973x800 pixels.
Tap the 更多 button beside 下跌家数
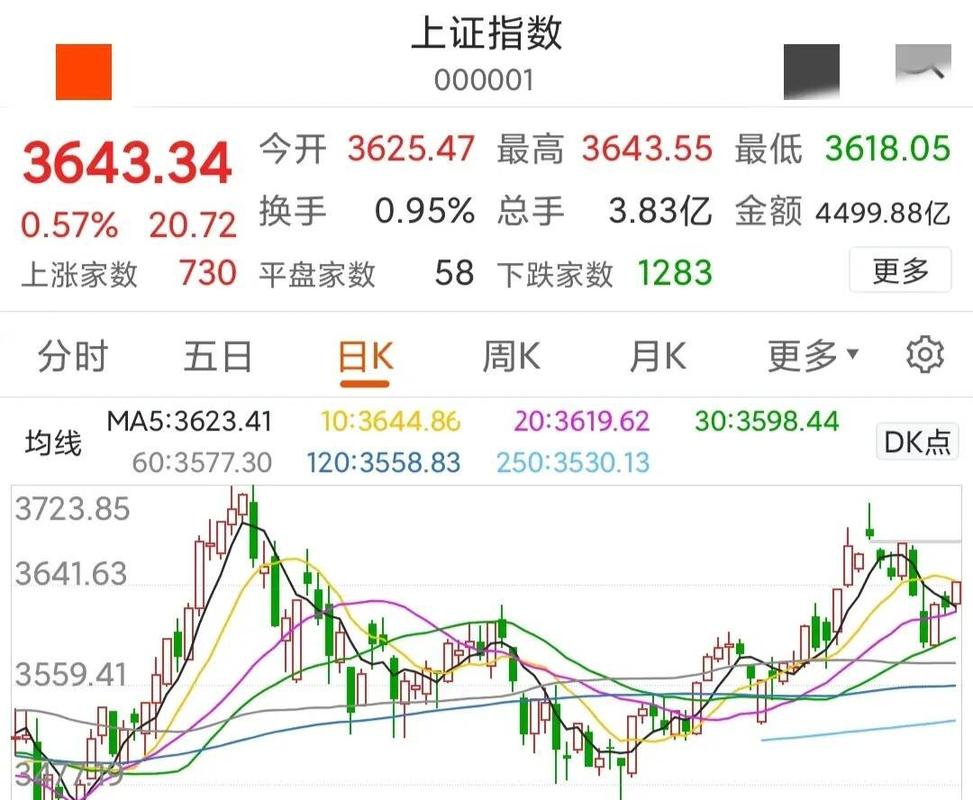tap(900, 270)
